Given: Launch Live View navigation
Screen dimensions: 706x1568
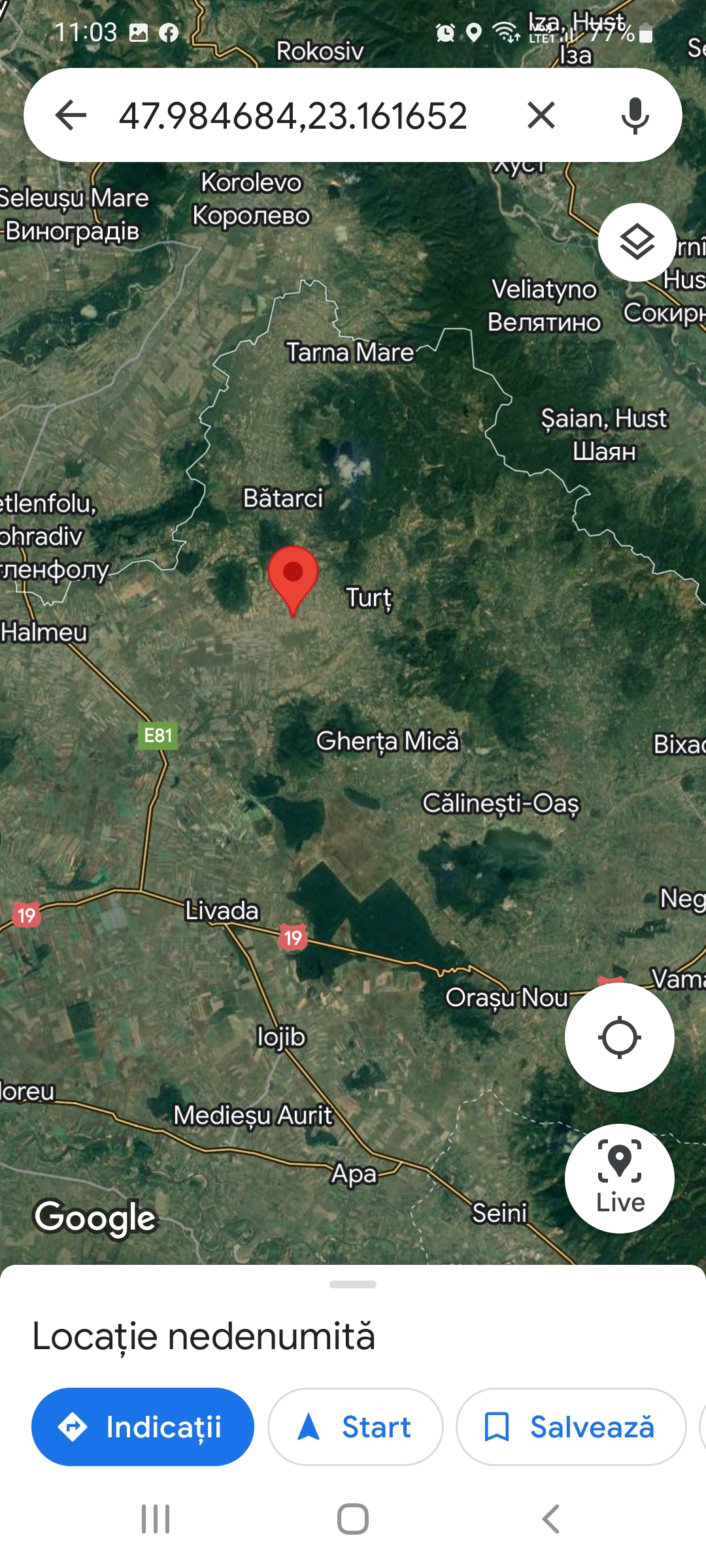Looking at the screenshot, I should (619, 1178).
